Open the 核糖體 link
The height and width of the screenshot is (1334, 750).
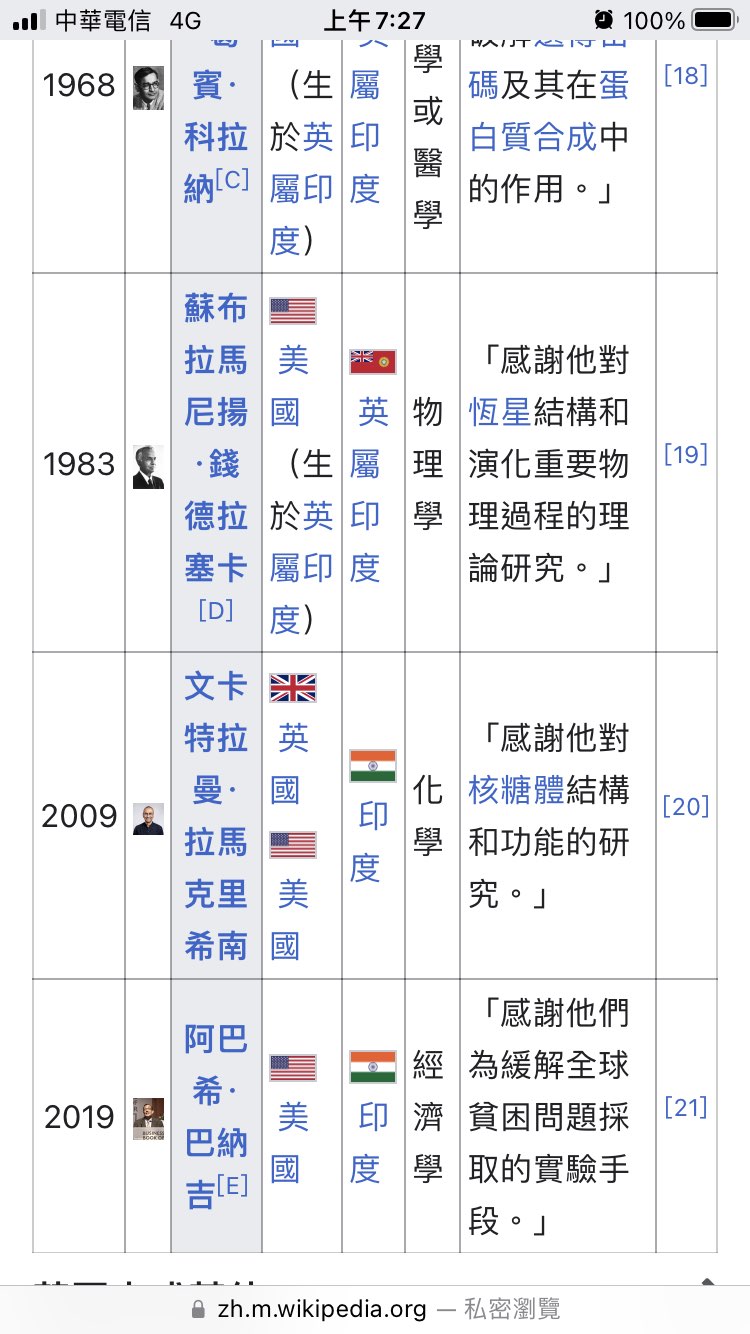pos(516,790)
